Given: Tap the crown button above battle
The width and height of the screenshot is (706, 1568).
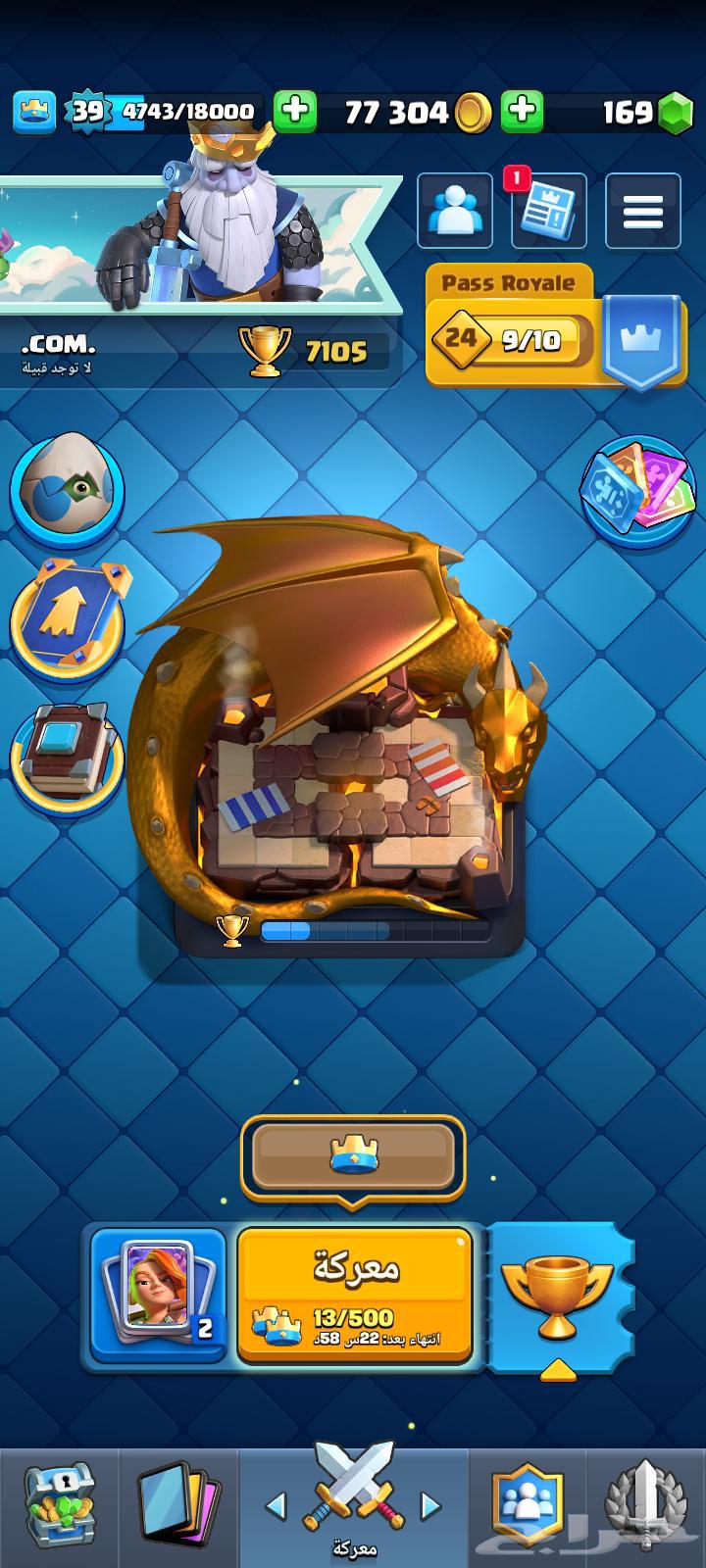Looking at the screenshot, I should (x=353, y=1157).
